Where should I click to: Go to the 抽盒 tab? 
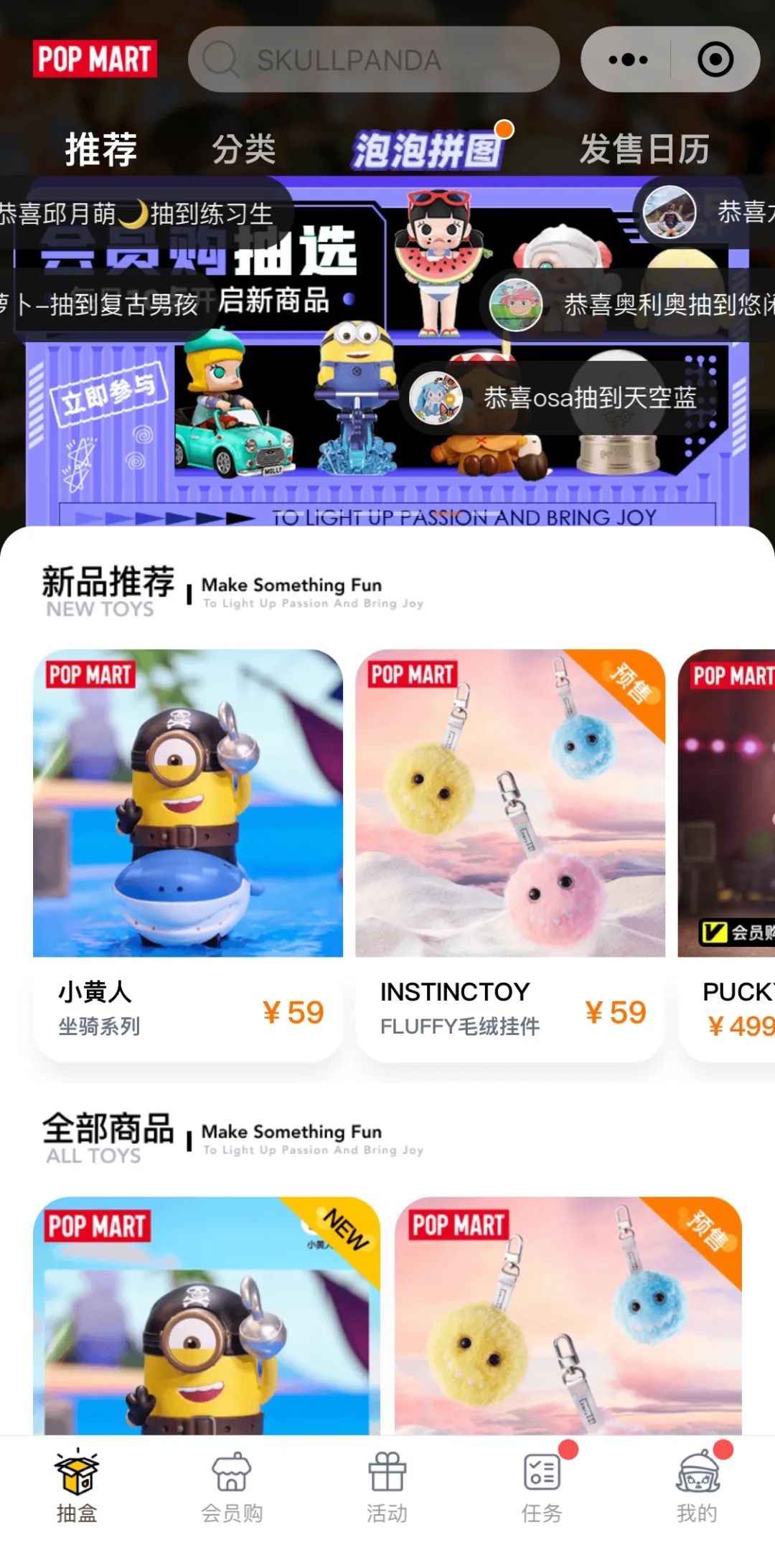pyautogui.click(x=77, y=1485)
